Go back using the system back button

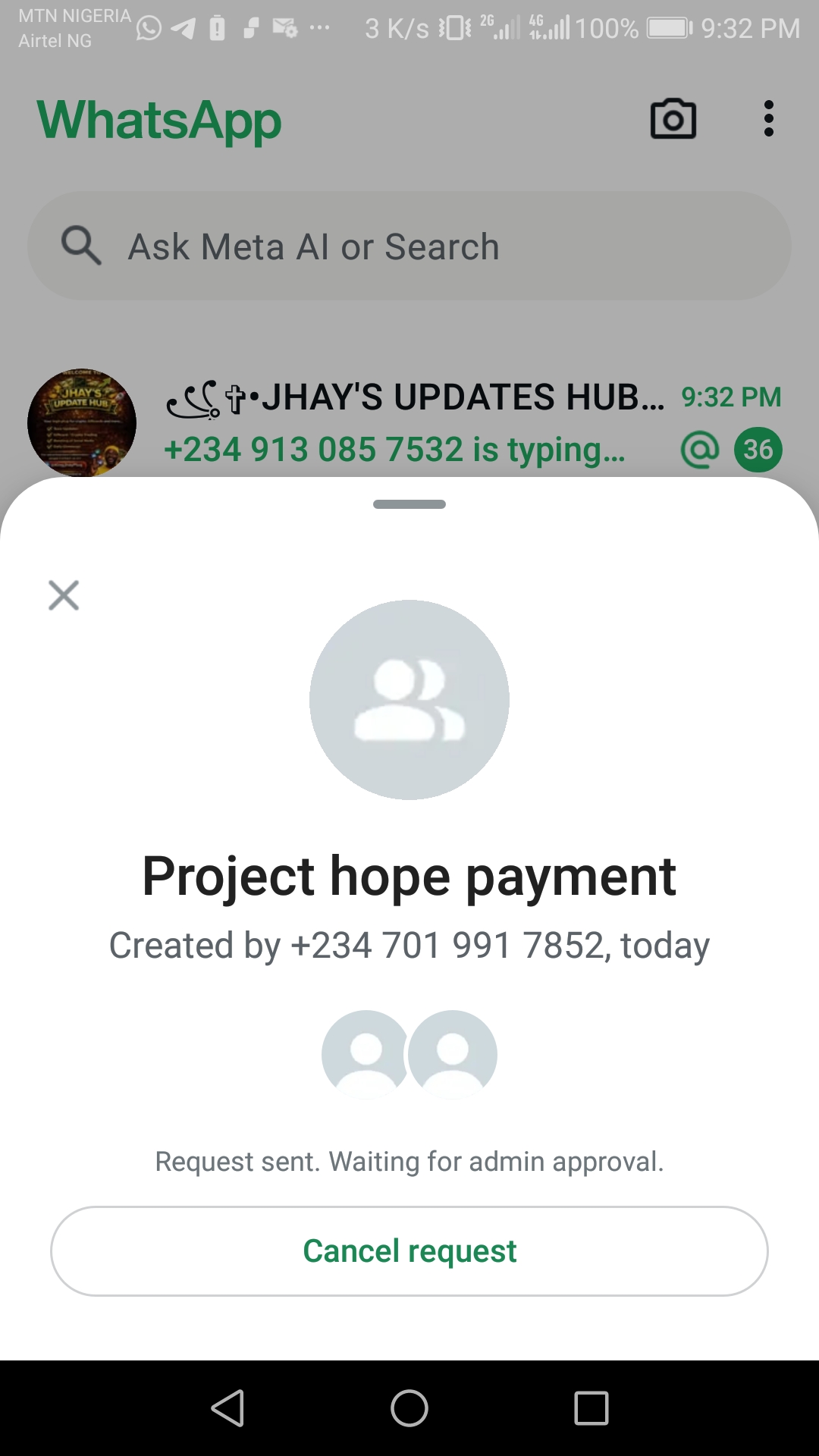[x=227, y=1408]
